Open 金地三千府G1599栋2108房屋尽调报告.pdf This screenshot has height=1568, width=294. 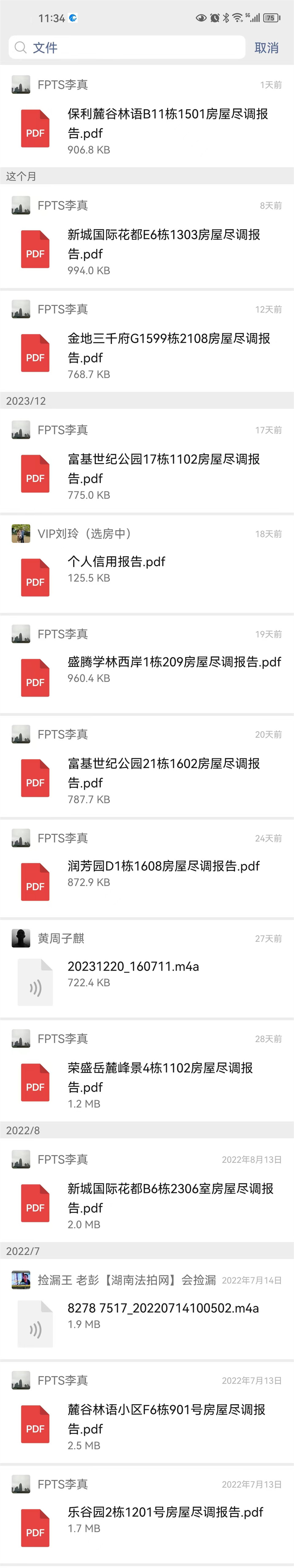168,348
